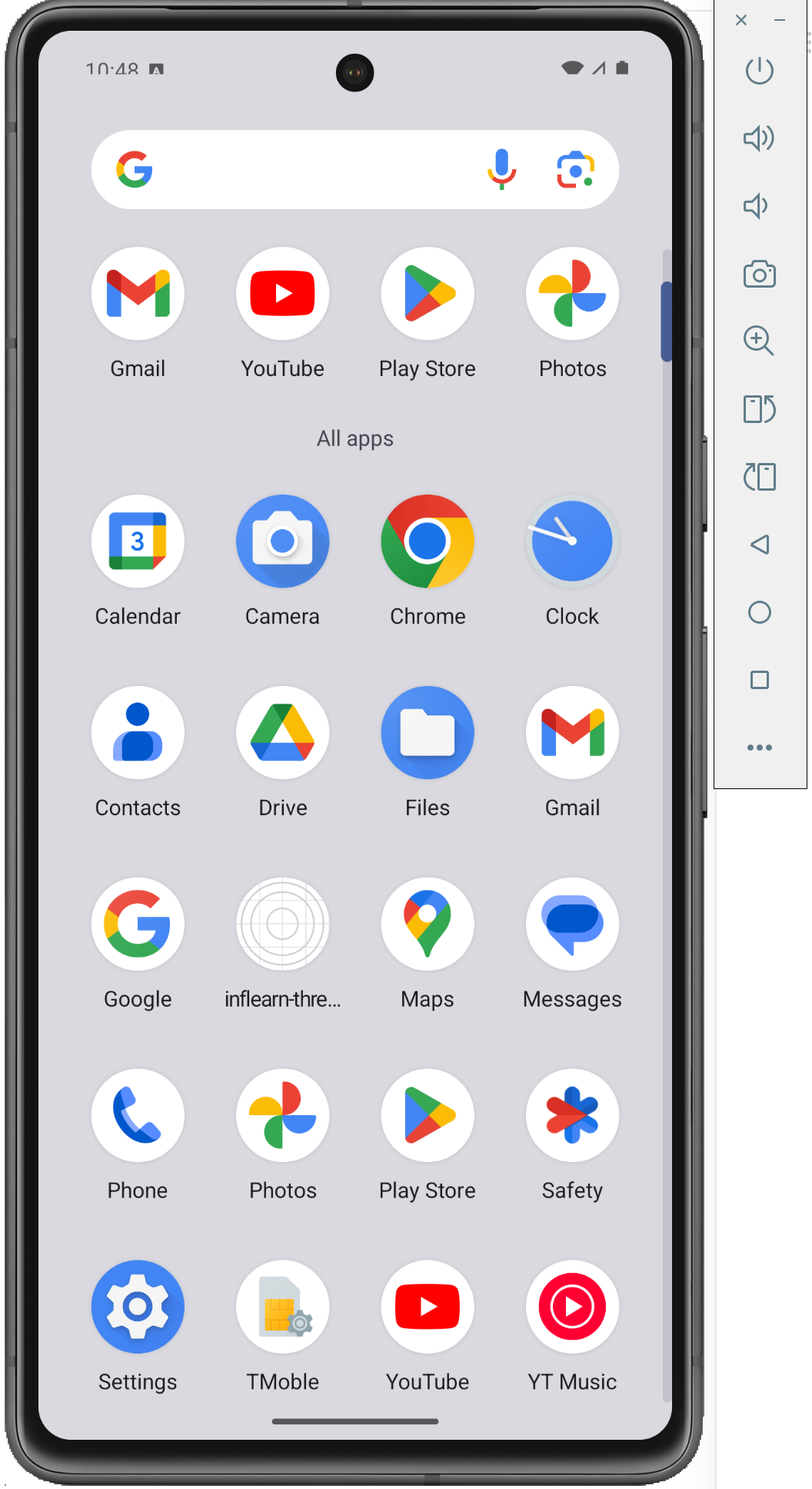The height and width of the screenshot is (1489, 812).
Task: Launch the Camera app
Action: point(282,541)
